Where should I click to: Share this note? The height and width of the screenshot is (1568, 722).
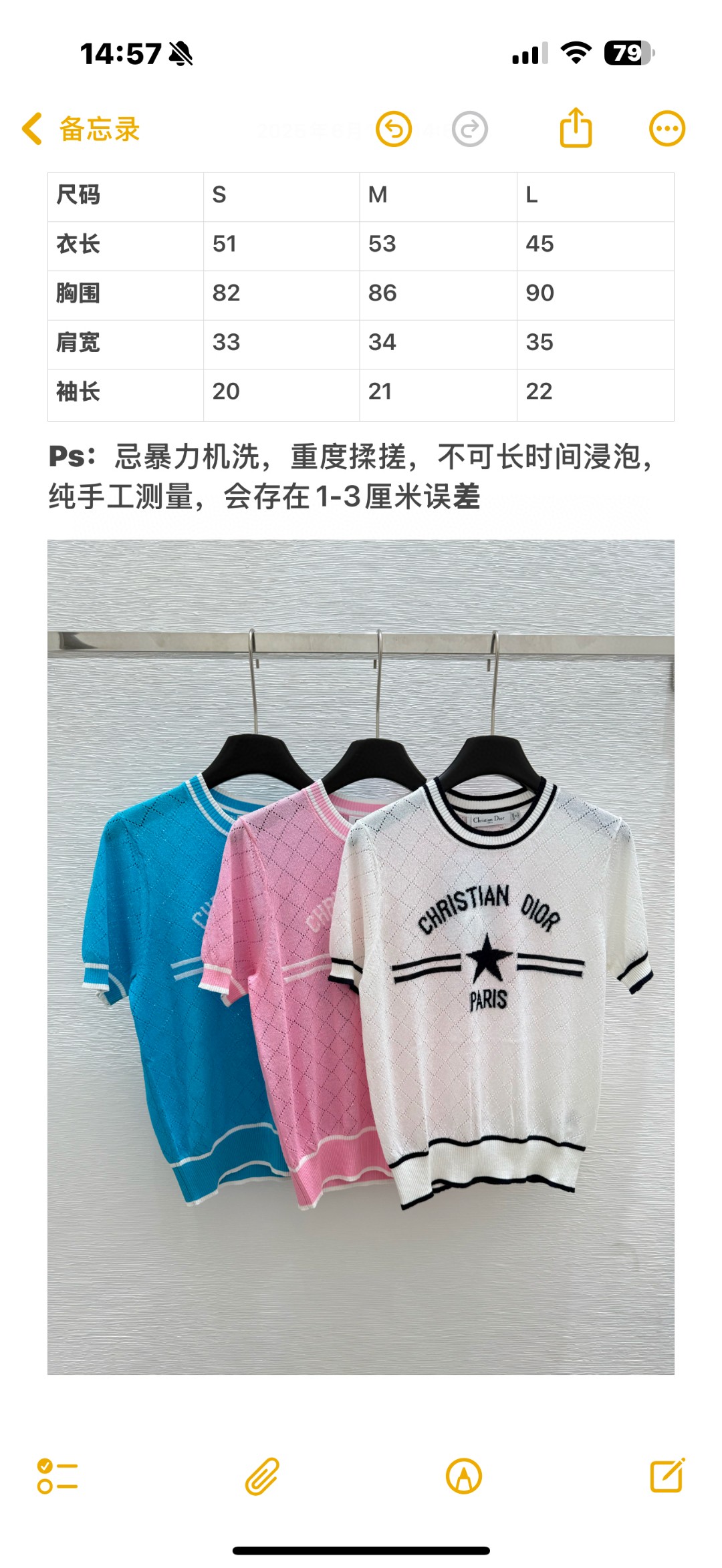(x=576, y=127)
